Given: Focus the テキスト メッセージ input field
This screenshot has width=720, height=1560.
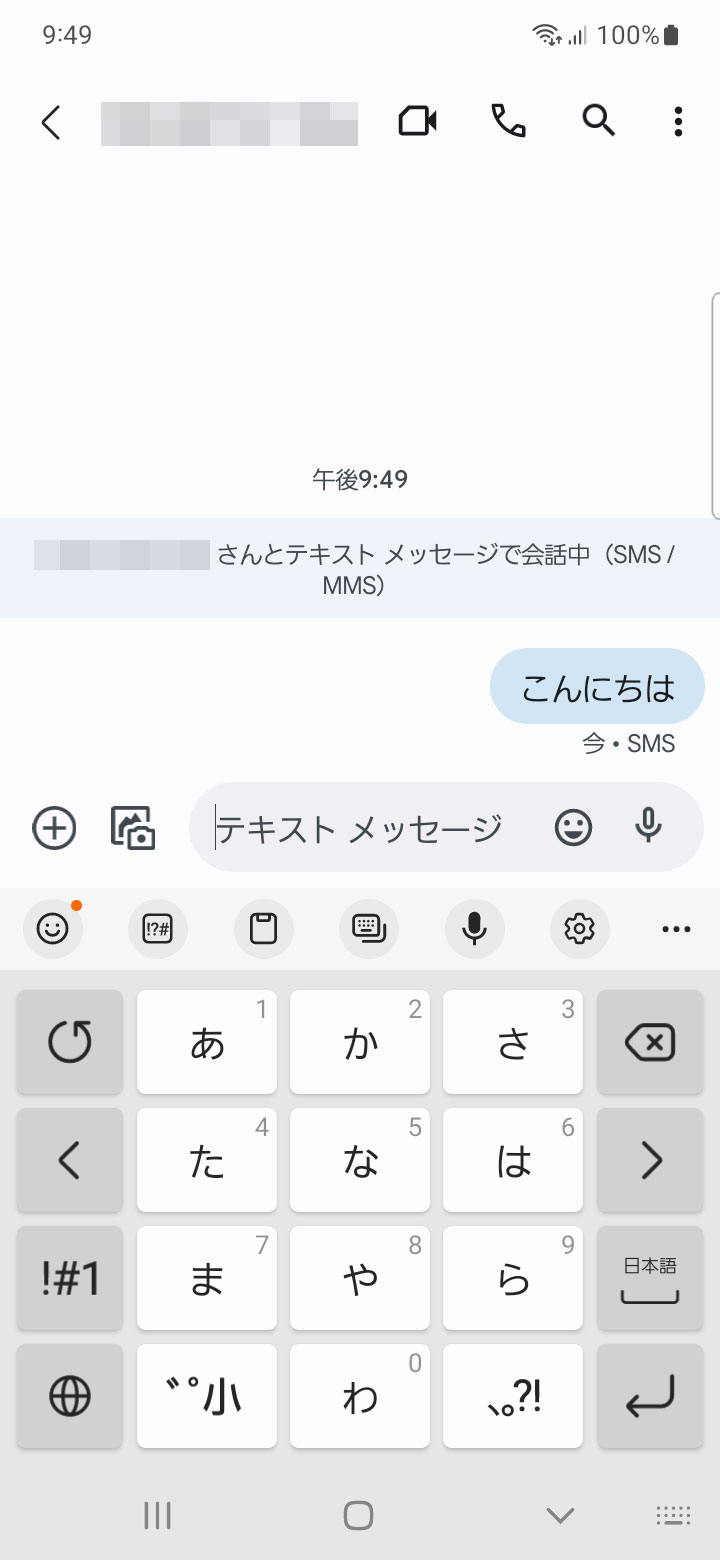Looking at the screenshot, I should (370, 828).
